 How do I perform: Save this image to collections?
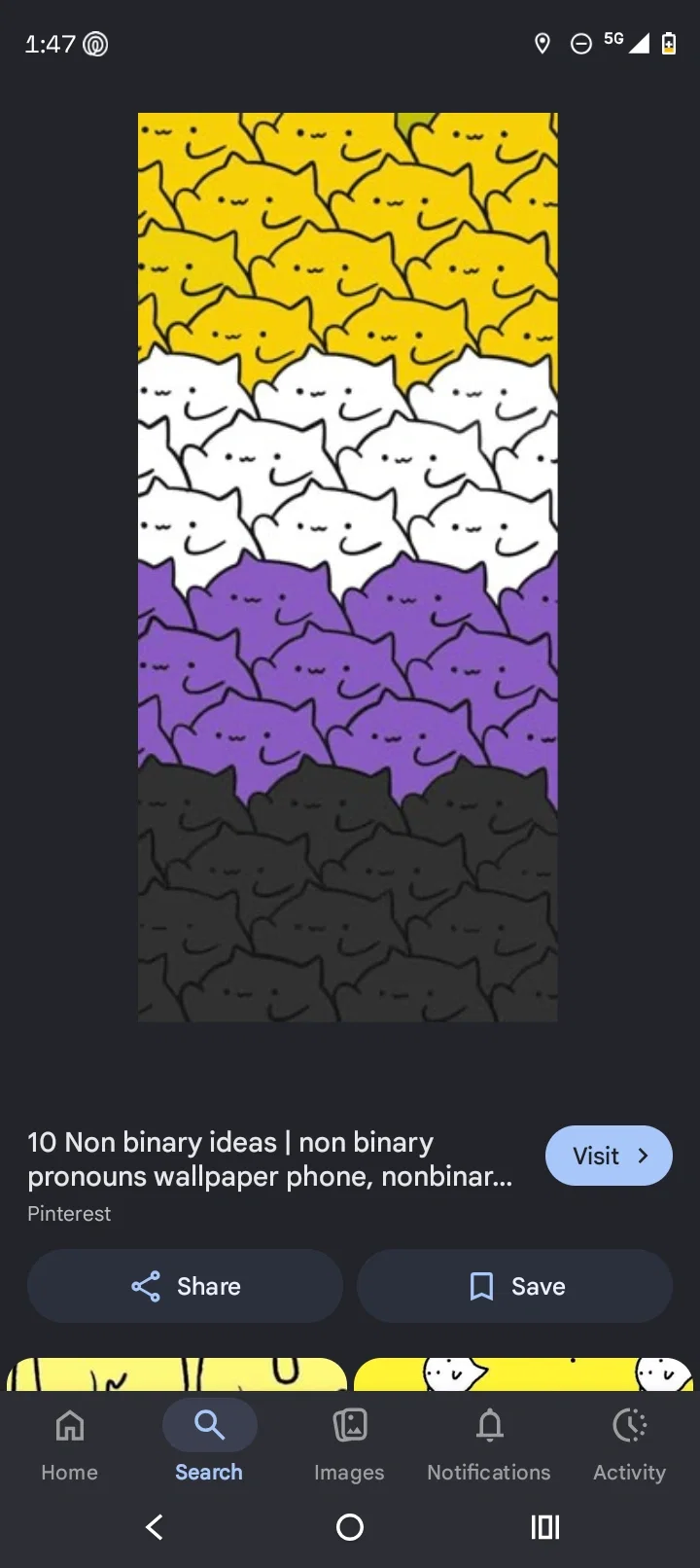(514, 1286)
